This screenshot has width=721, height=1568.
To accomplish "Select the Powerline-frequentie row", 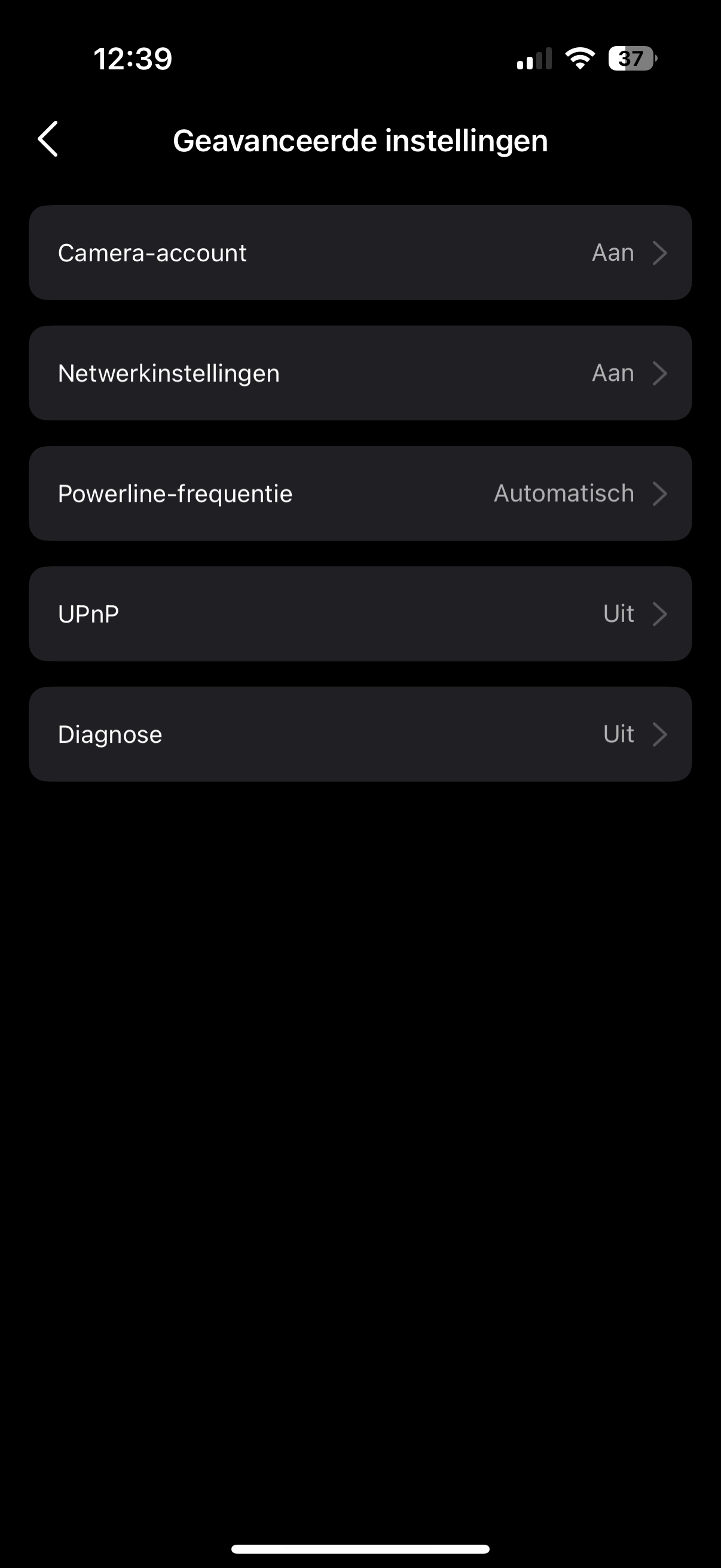I will coord(360,493).
